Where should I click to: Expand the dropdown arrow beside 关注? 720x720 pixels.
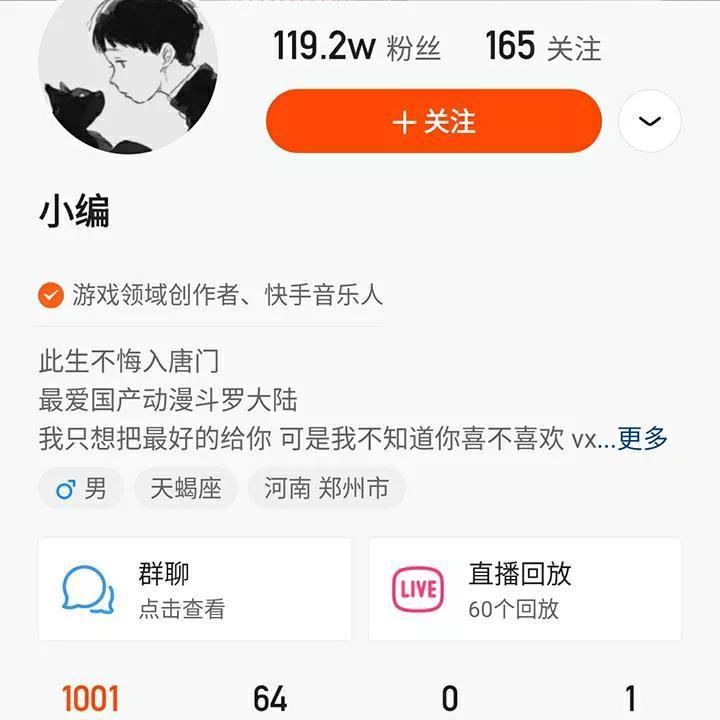(650, 122)
